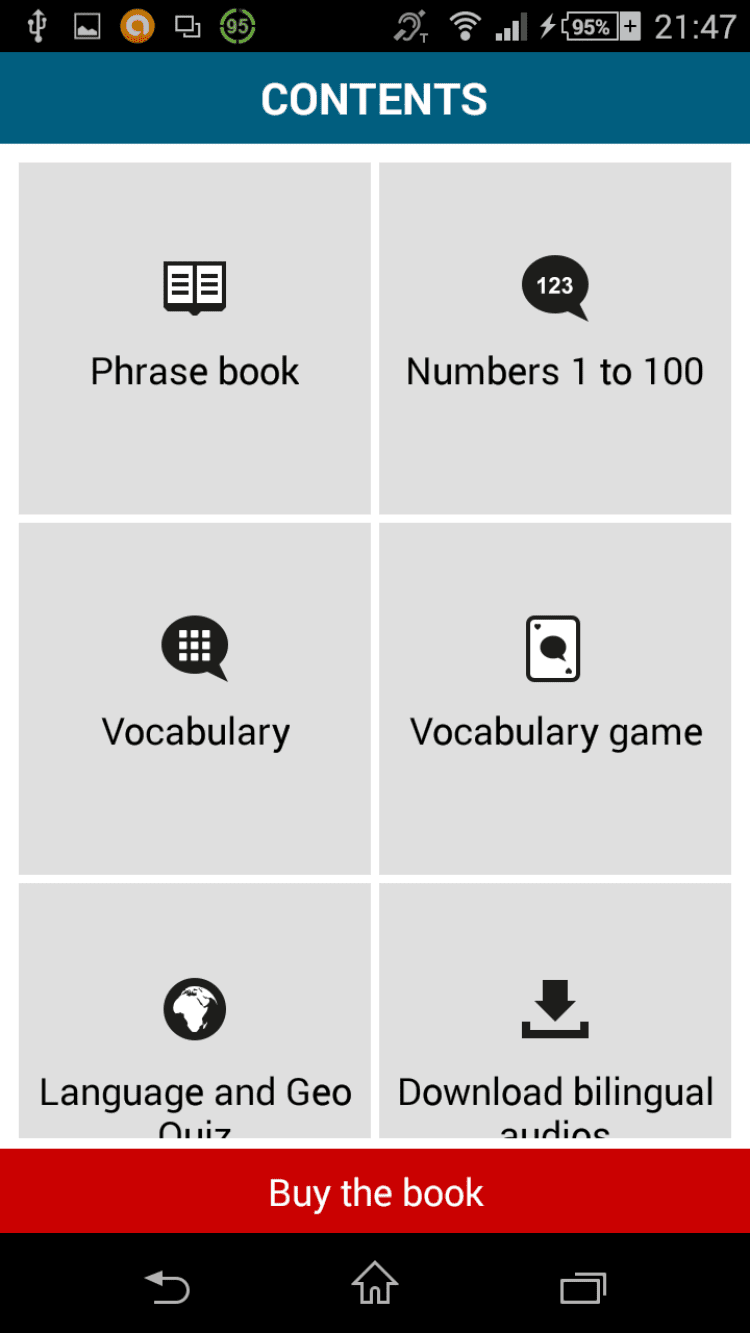This screenshot has height=1333, width=750.
Task: Open the Vocabulary tile
Action: point(195,698)
